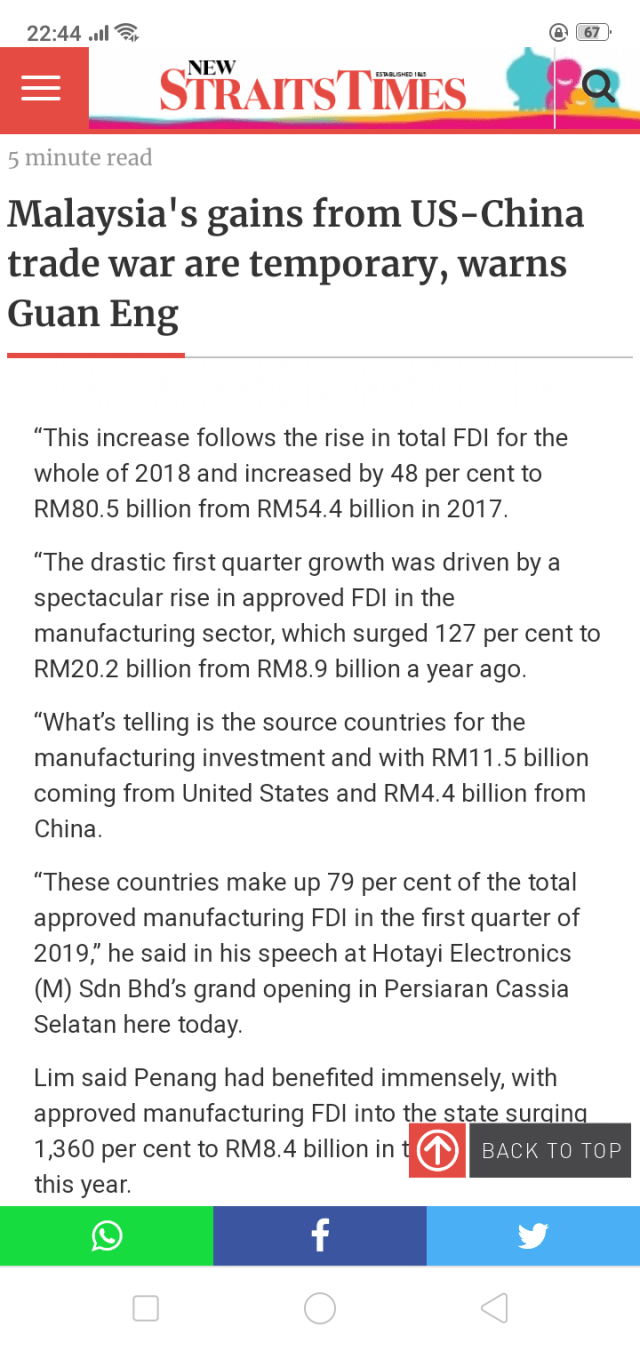The width and height of the screenshot is (640, 1351).
Task: Go back with system back button
Action: 494,1308
